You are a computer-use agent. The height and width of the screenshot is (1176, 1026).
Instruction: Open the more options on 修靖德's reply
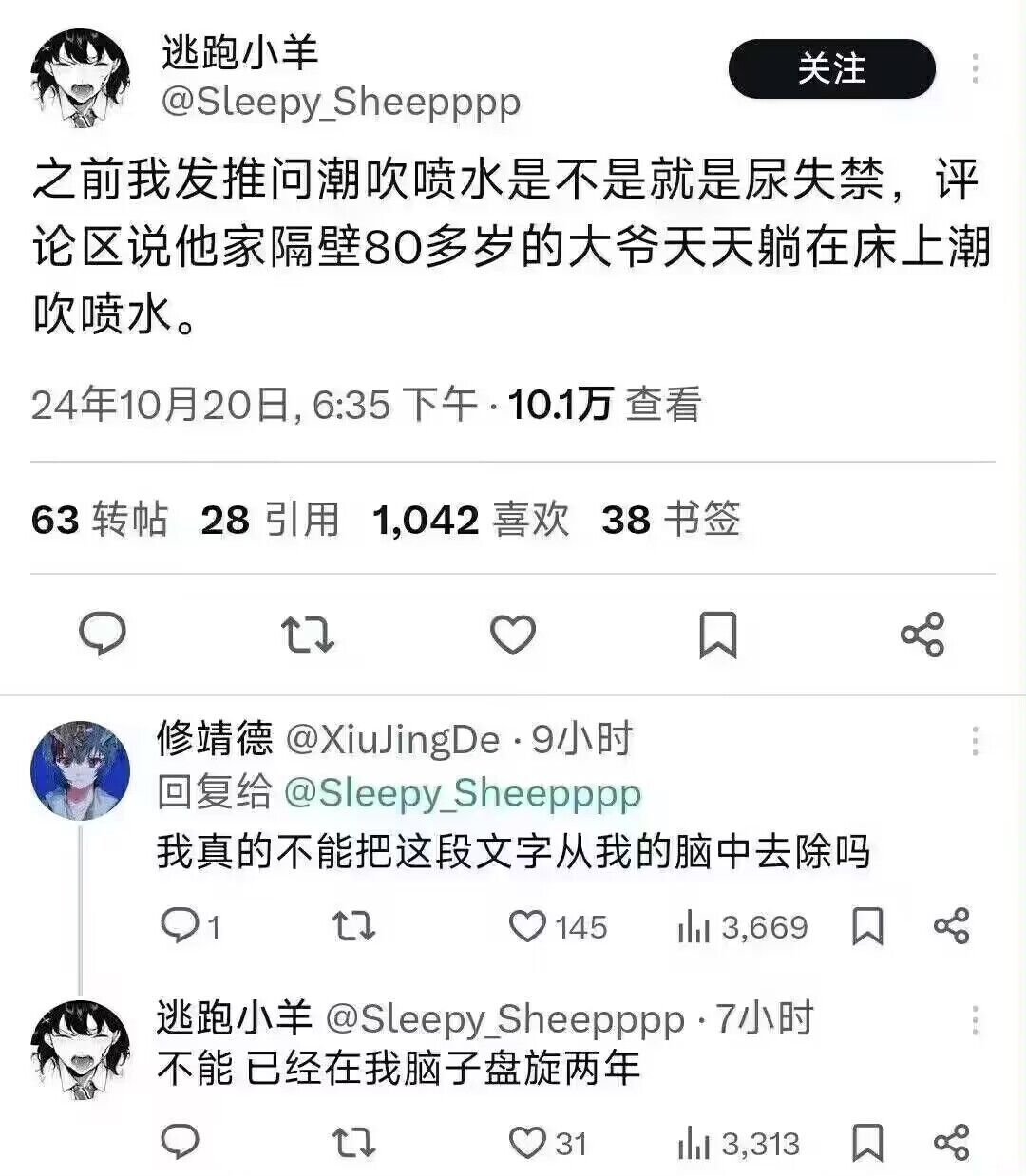[976, 741]
